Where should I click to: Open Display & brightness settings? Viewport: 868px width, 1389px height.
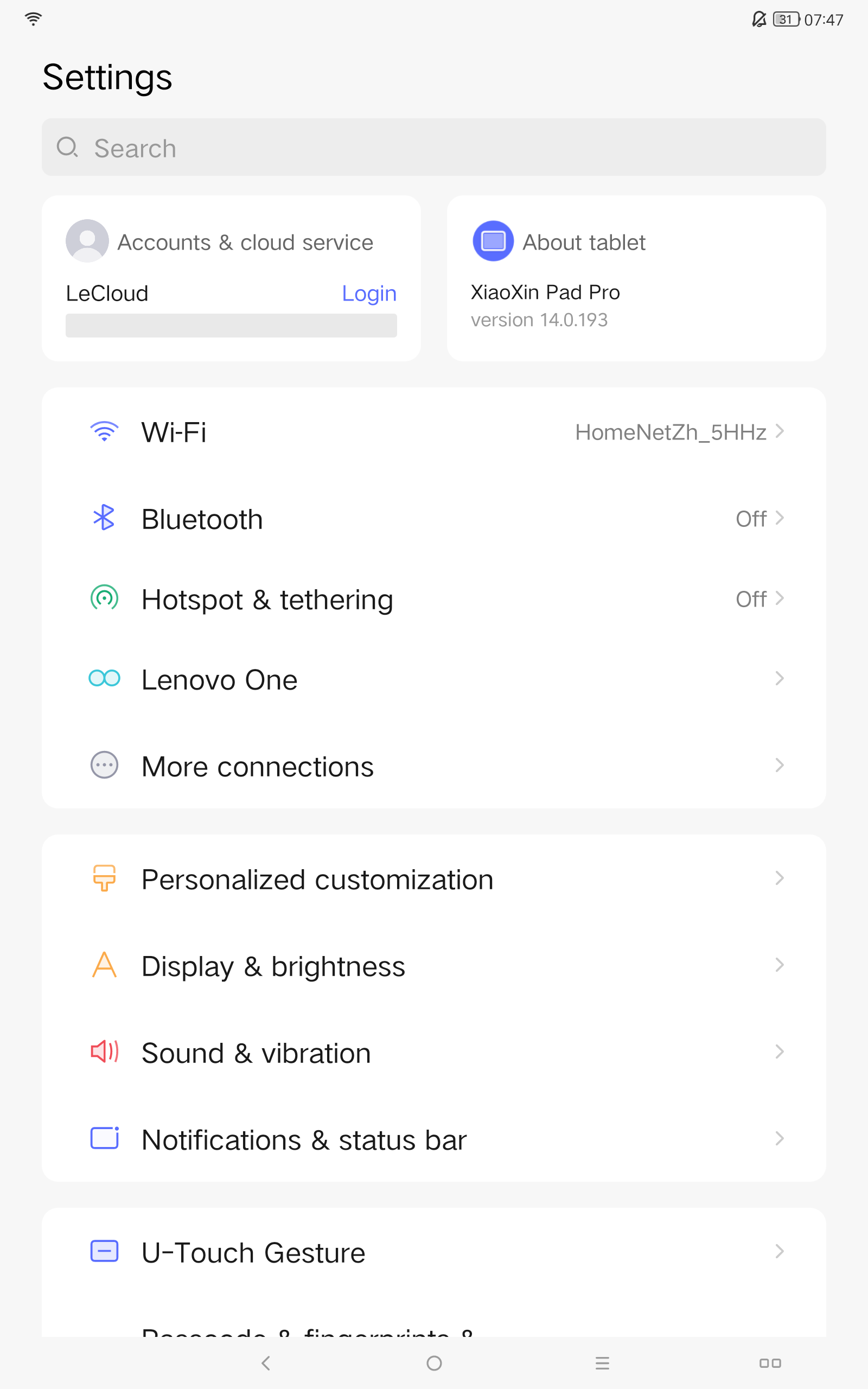(434, 965)
